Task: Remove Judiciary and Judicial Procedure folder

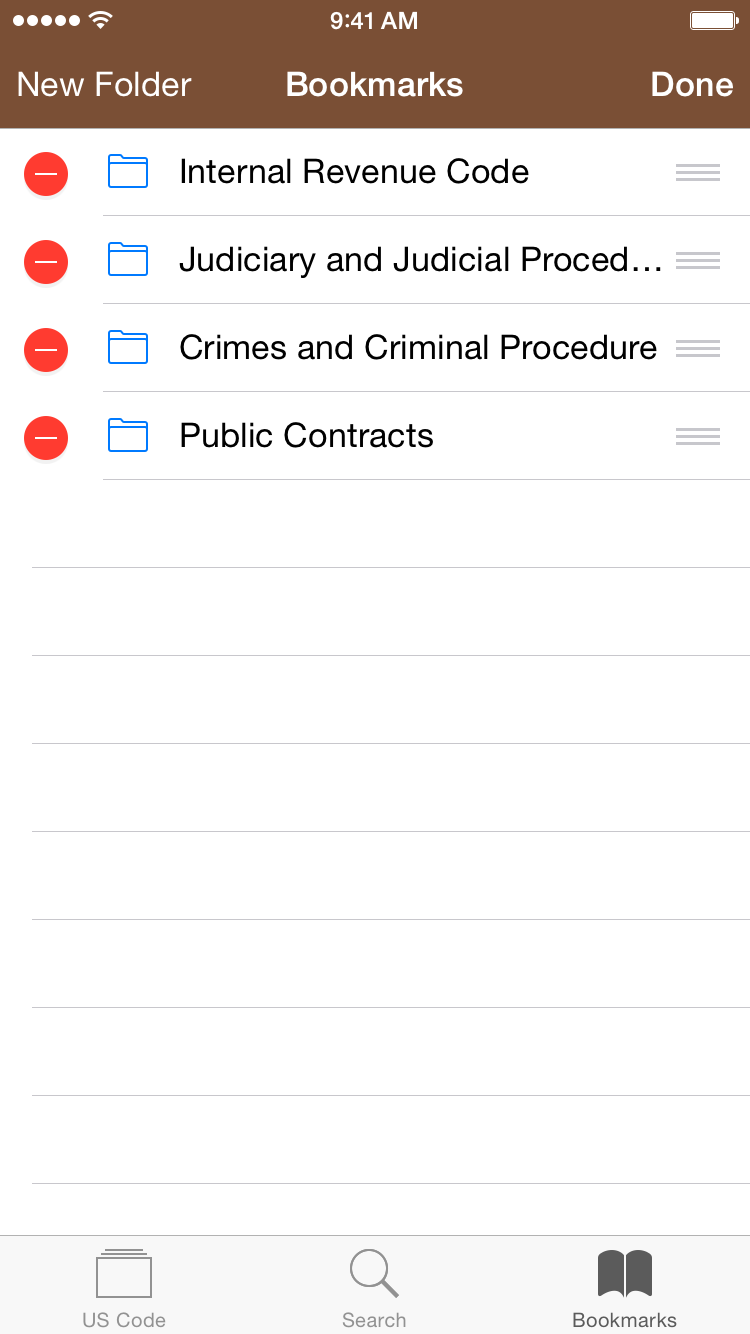Action: (x=46, y=262)
